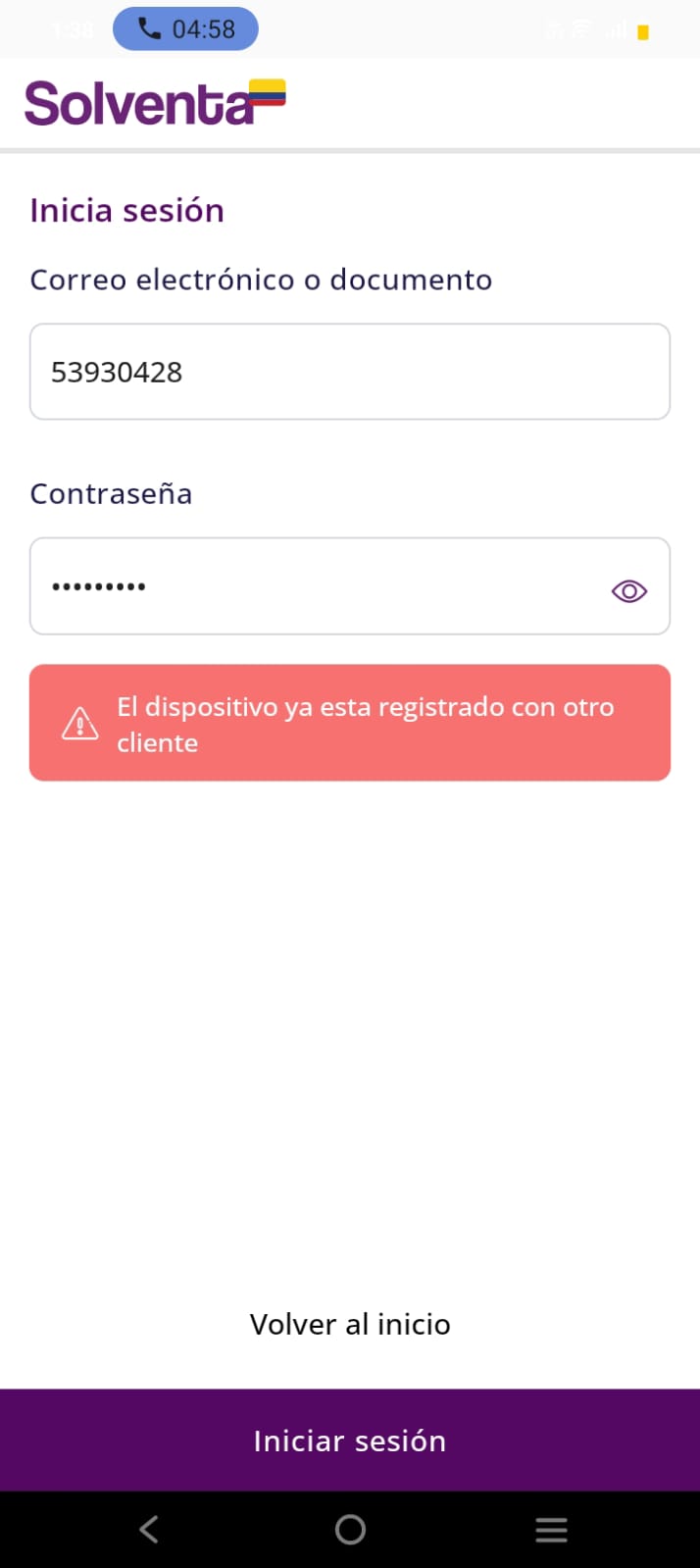Tap Iniciar sesión to log in
Screen dimensions: 700x1568
349,1440
